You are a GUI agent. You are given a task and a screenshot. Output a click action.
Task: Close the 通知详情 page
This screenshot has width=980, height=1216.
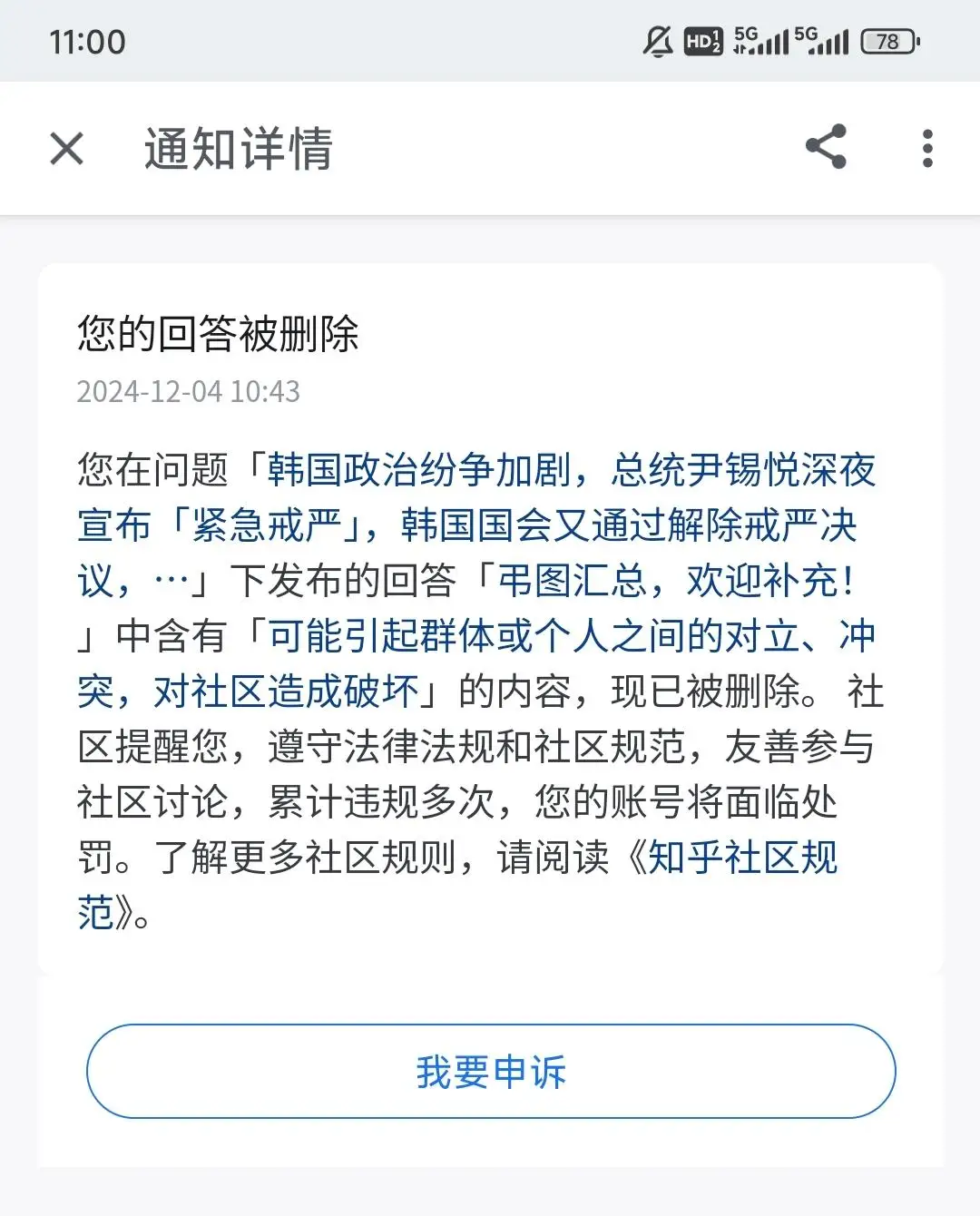click(x=66, y=149)
